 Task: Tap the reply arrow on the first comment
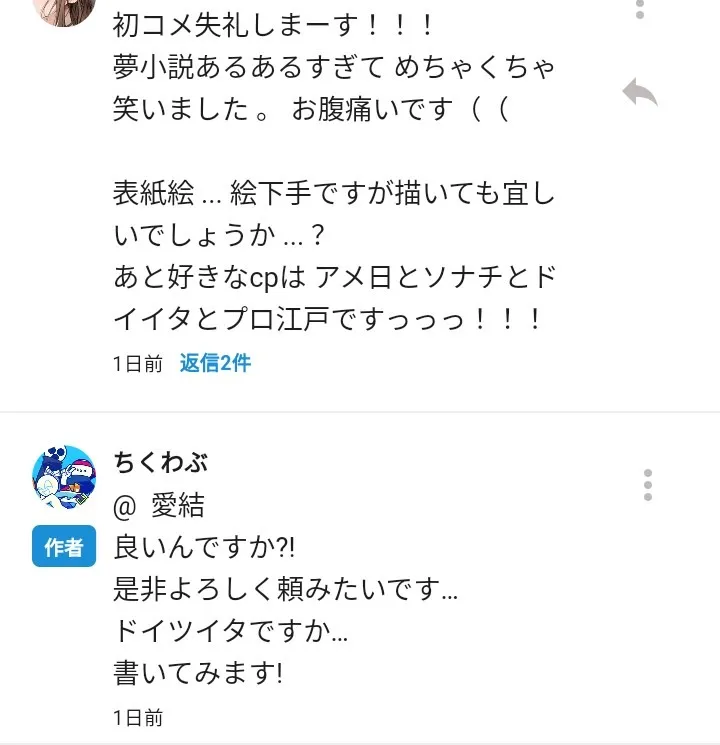(x=640, y=92)
